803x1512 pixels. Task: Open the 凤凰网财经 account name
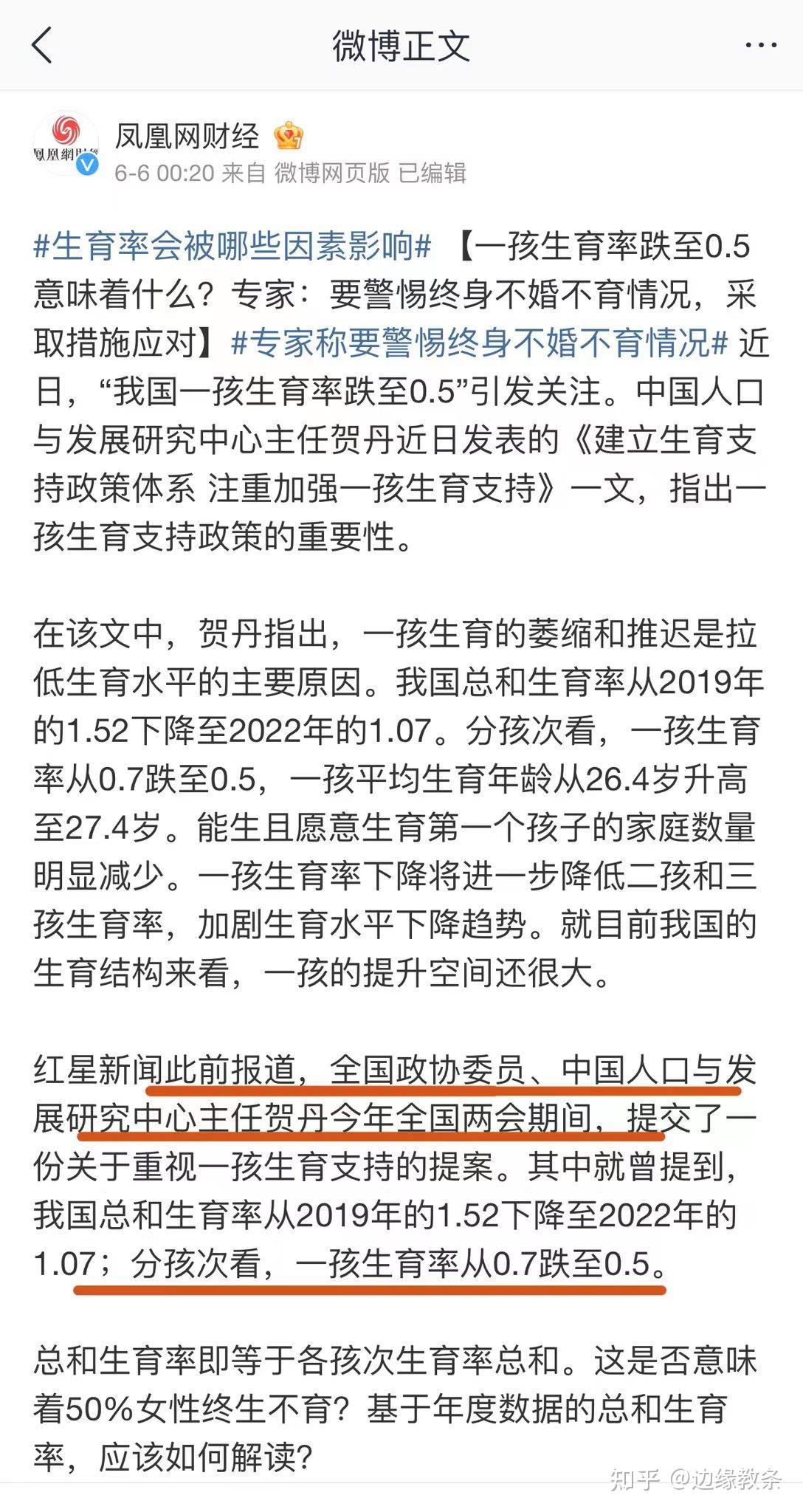point(187,135)
